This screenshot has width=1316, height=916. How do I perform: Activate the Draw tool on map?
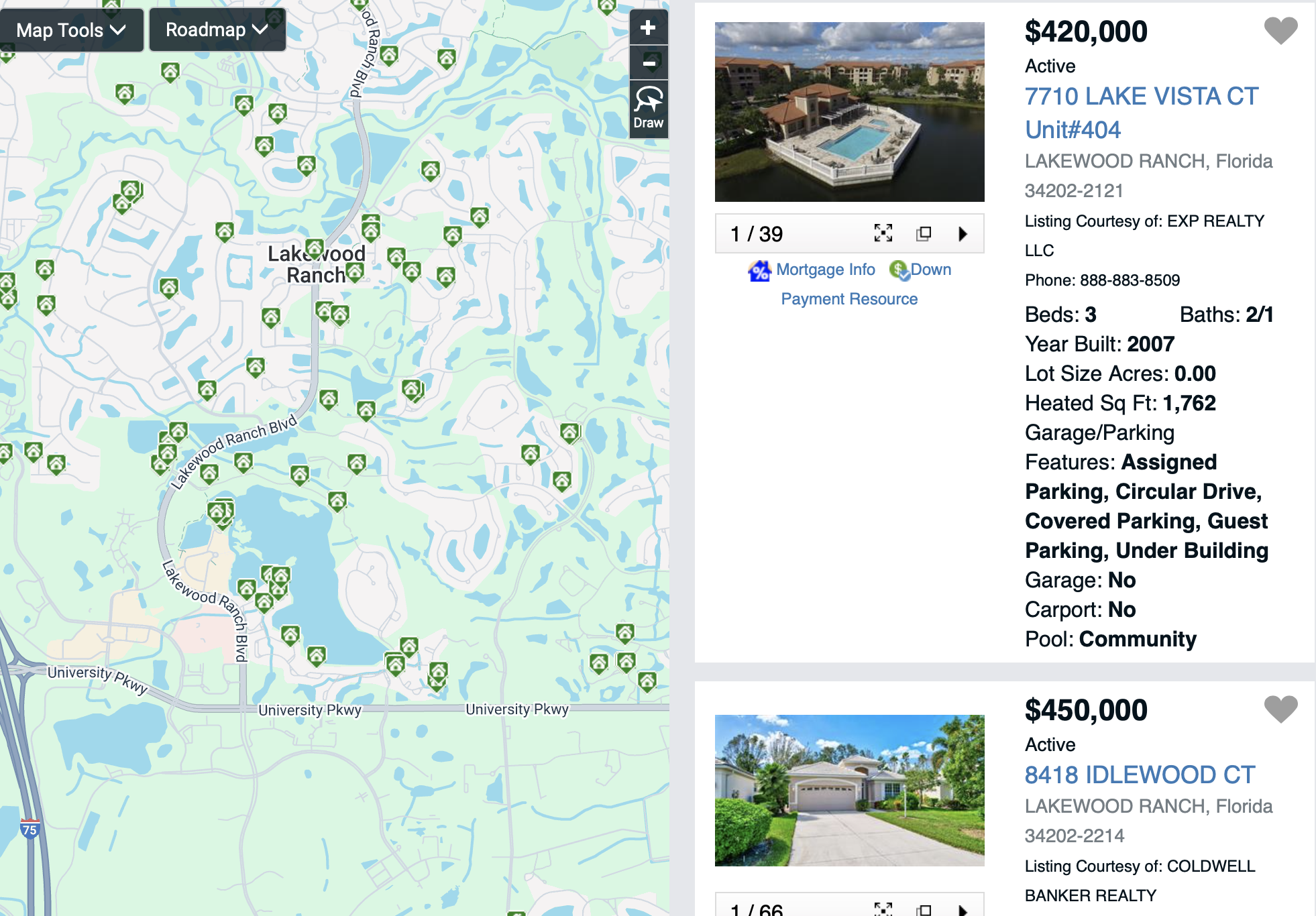pos(648,109)
